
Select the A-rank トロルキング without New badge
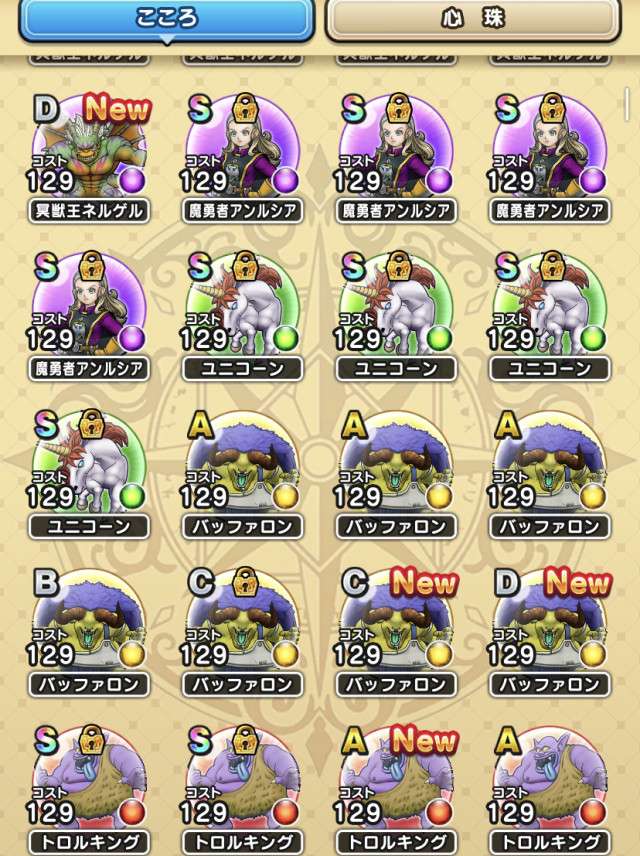click(x=550, y=783)
